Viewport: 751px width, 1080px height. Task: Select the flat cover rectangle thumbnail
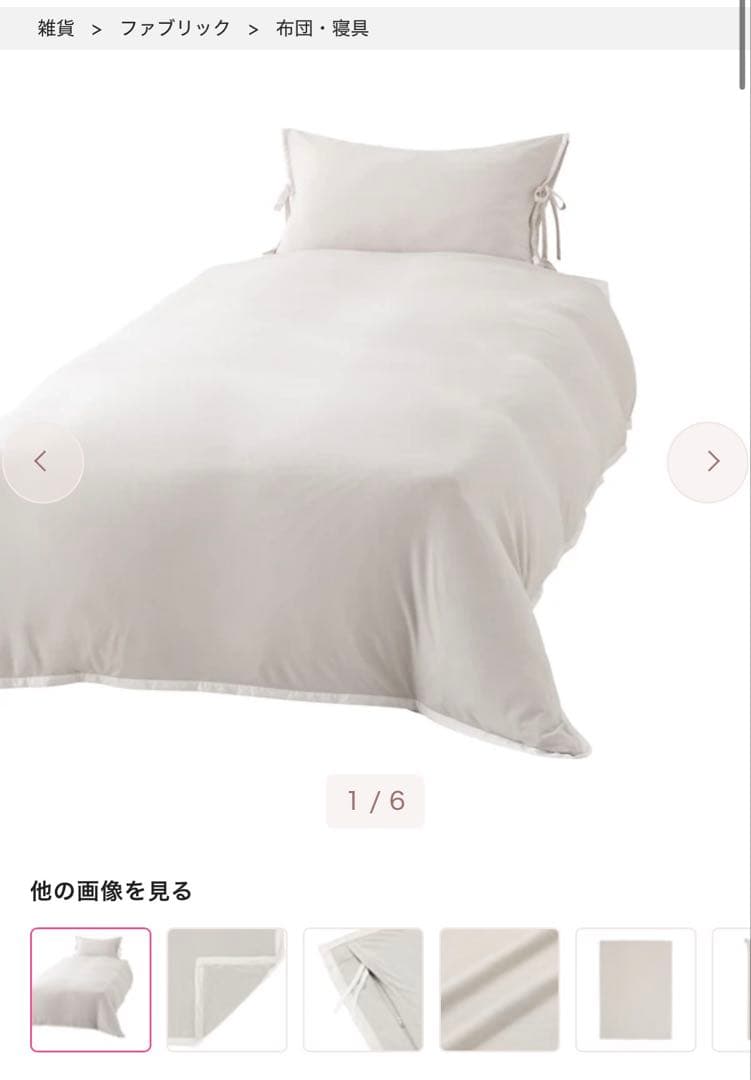pyautogui.click(x=635, y=989)
